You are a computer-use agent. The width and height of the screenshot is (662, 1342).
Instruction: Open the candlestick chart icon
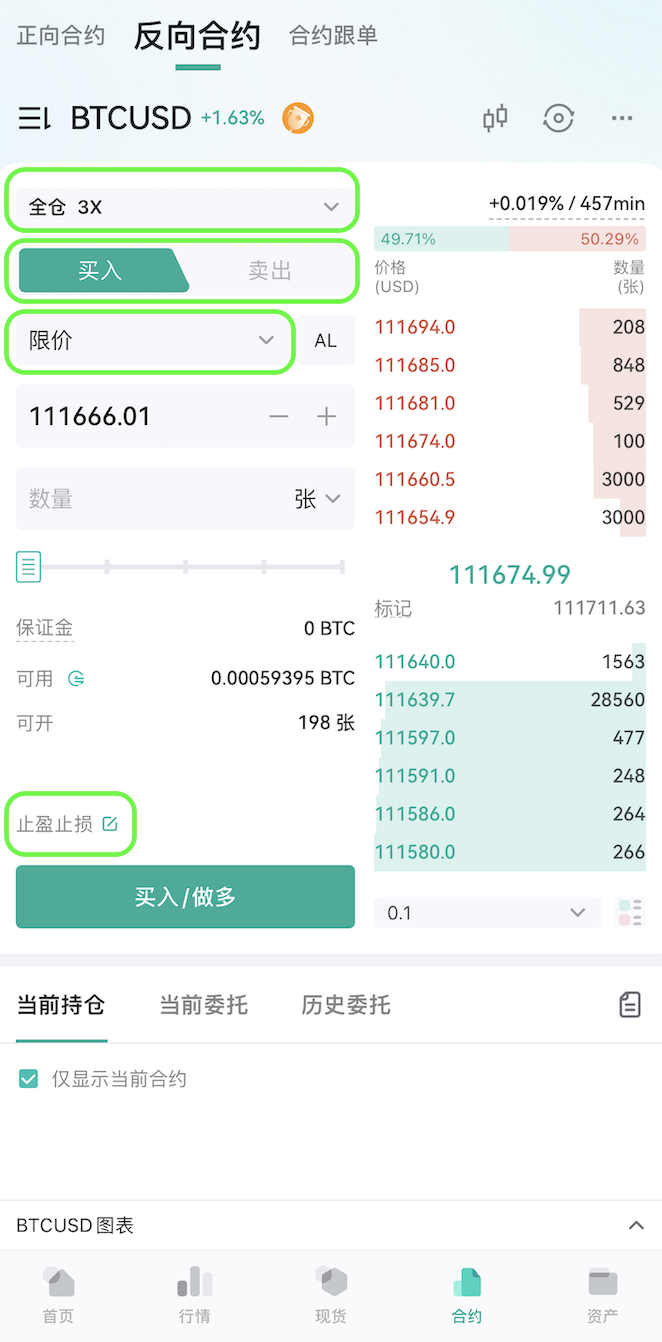(495, 118)
